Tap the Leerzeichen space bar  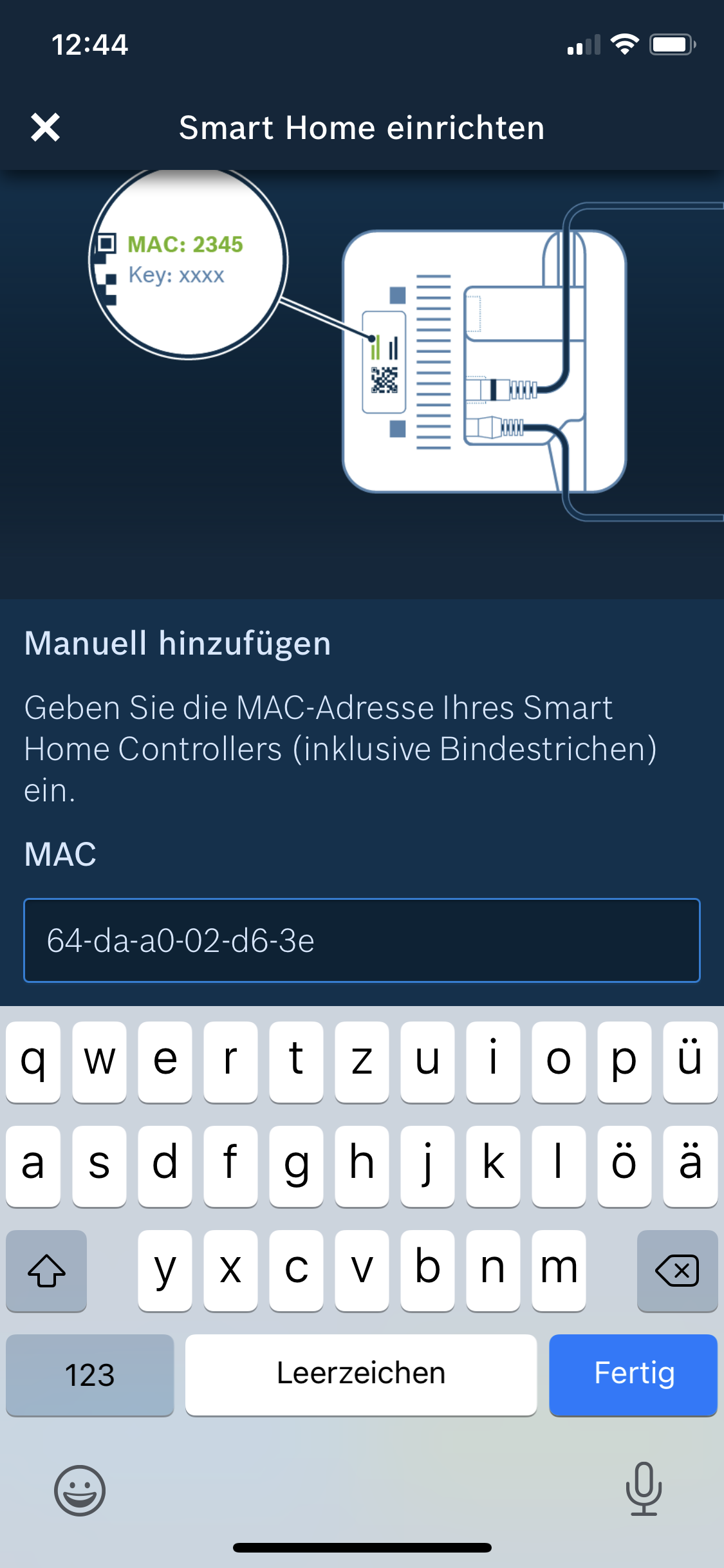tap(361, 1374)
